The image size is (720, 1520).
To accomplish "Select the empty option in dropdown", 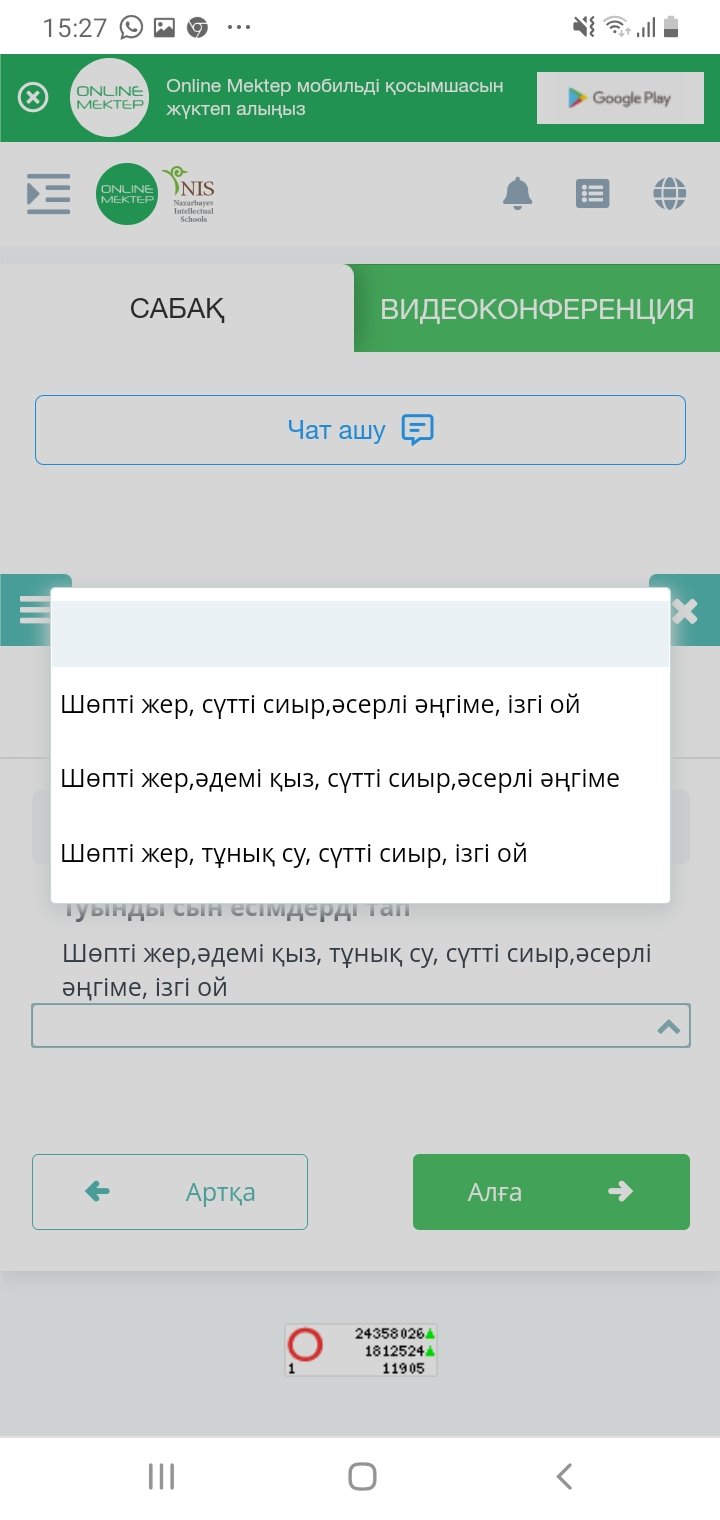I will click(x=360, y=634).
